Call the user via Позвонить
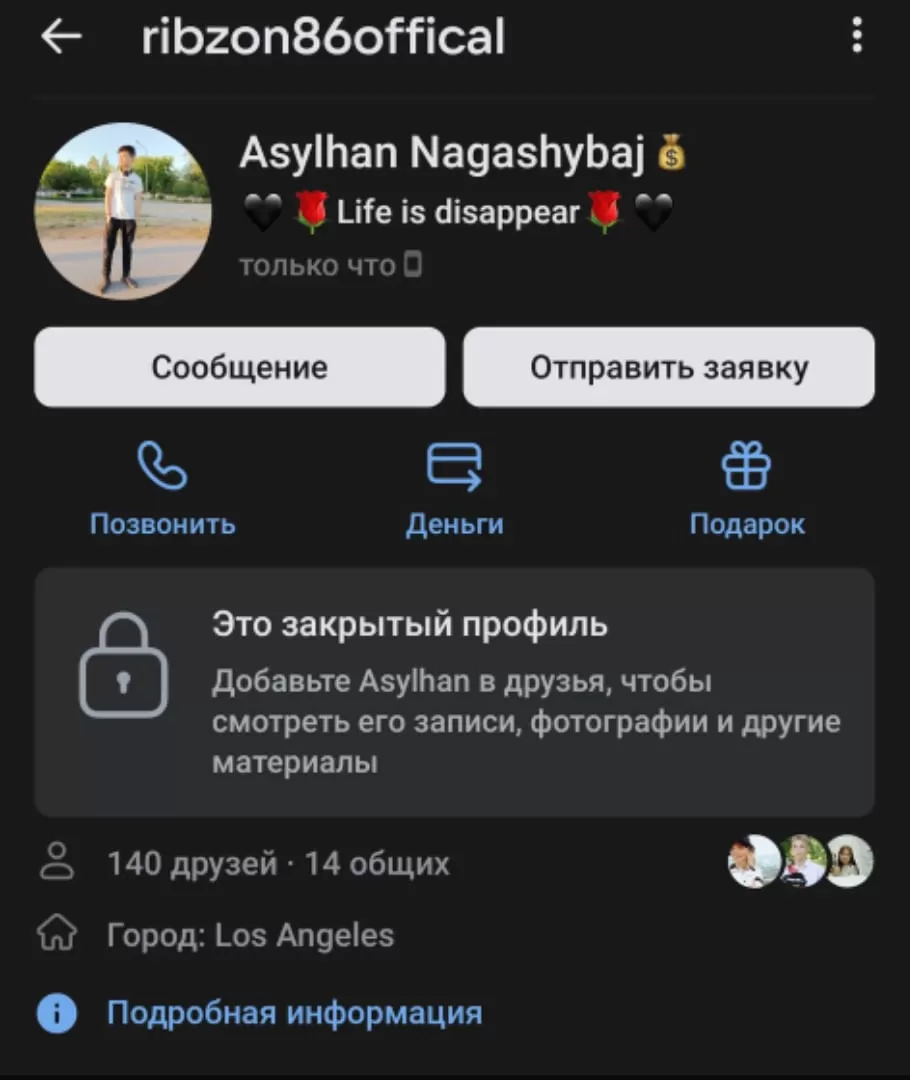 [x=162, y=488]
